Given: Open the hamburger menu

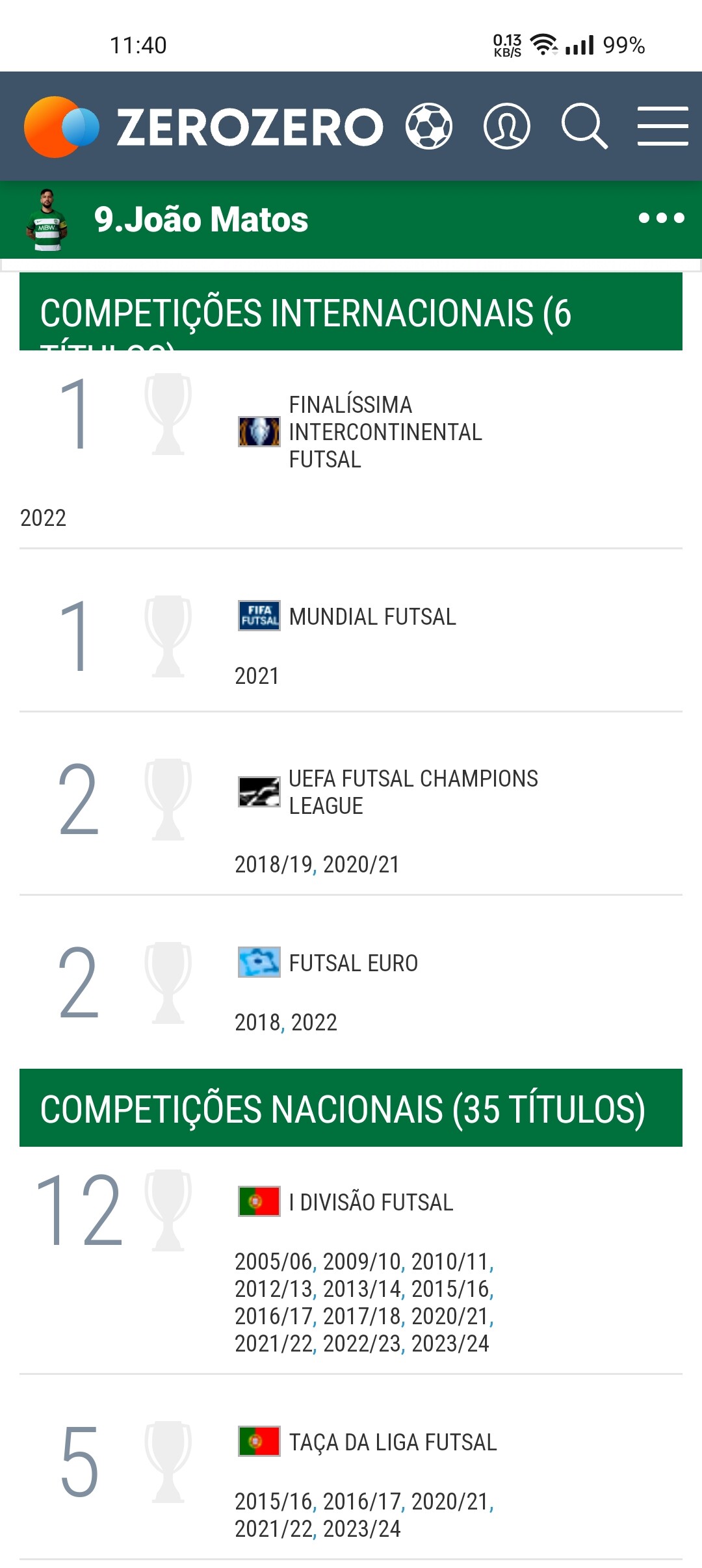Looking at the screenshot, I should point(662,126).
